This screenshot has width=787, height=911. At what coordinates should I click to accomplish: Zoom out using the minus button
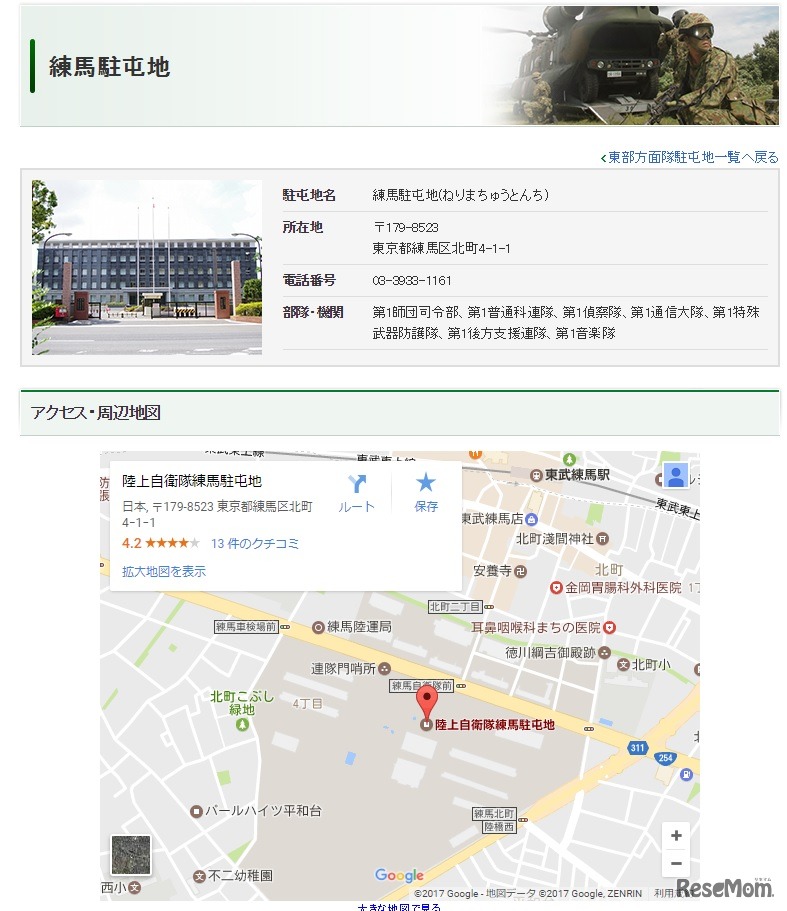click(676, 864)
